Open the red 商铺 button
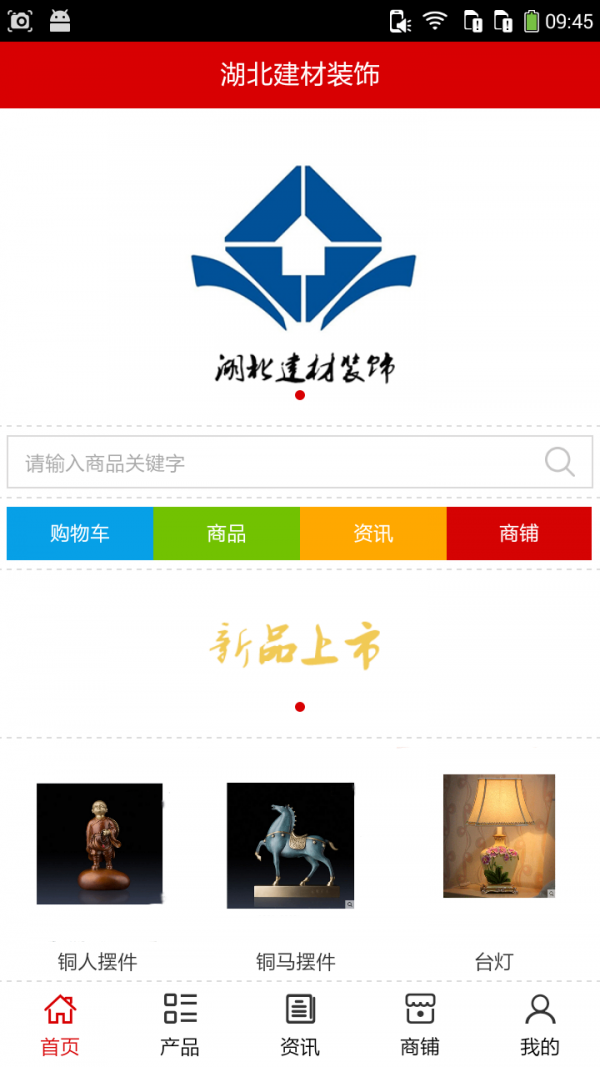 point(519,533)
